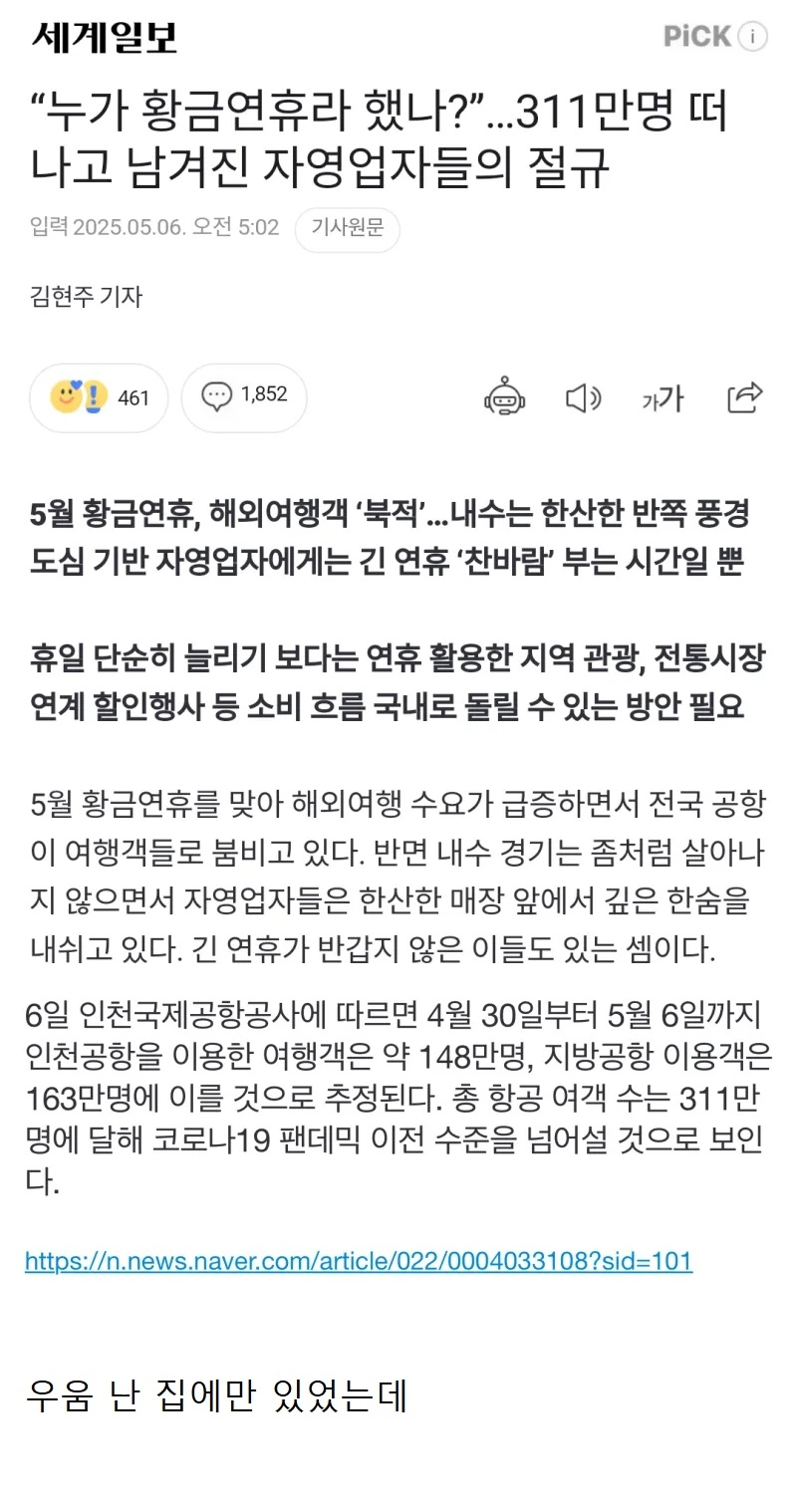
Task: Open the AI summary robot icon
Action: pos(505,397)
